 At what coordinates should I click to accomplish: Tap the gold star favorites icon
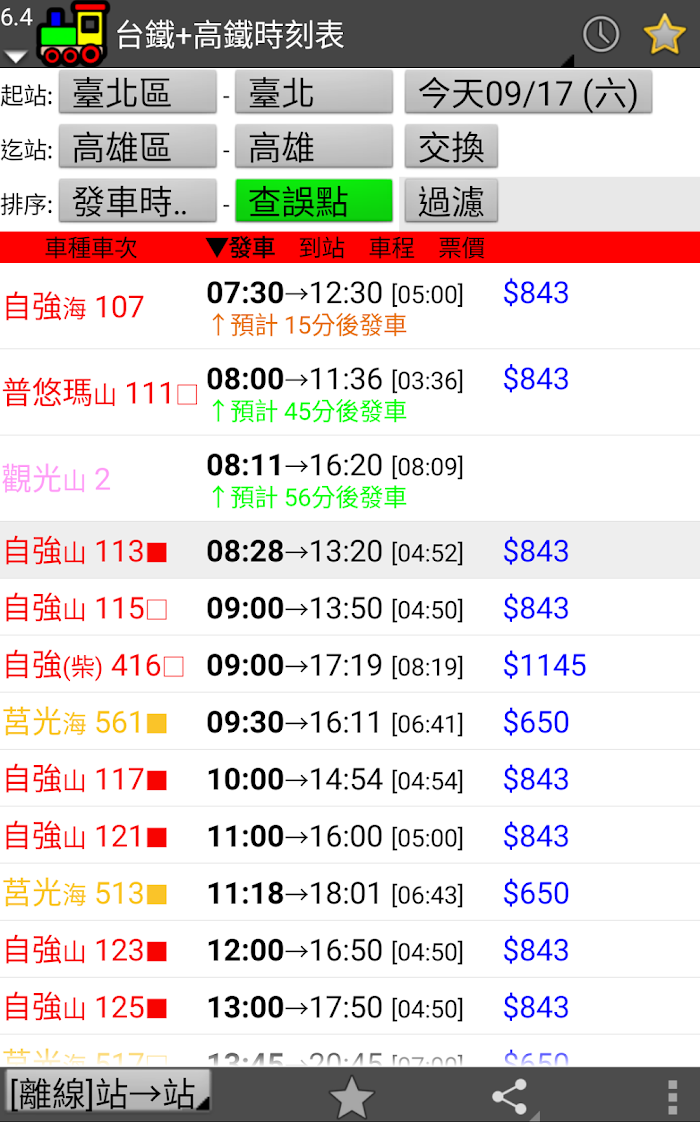click(x=664, y=34)
